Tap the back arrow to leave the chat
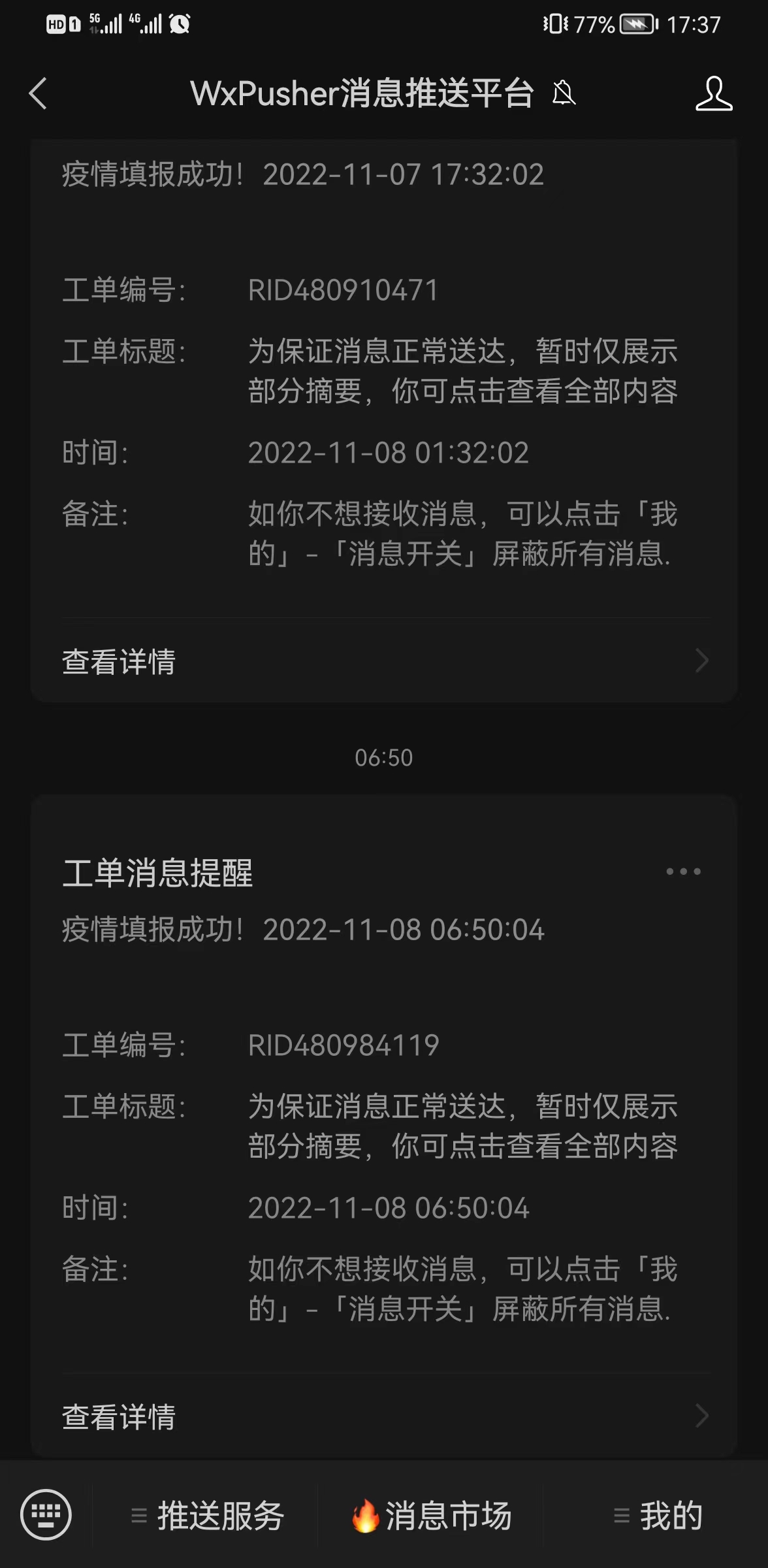Viewport: 768px width, 1568px height. (x=37, y=93)
